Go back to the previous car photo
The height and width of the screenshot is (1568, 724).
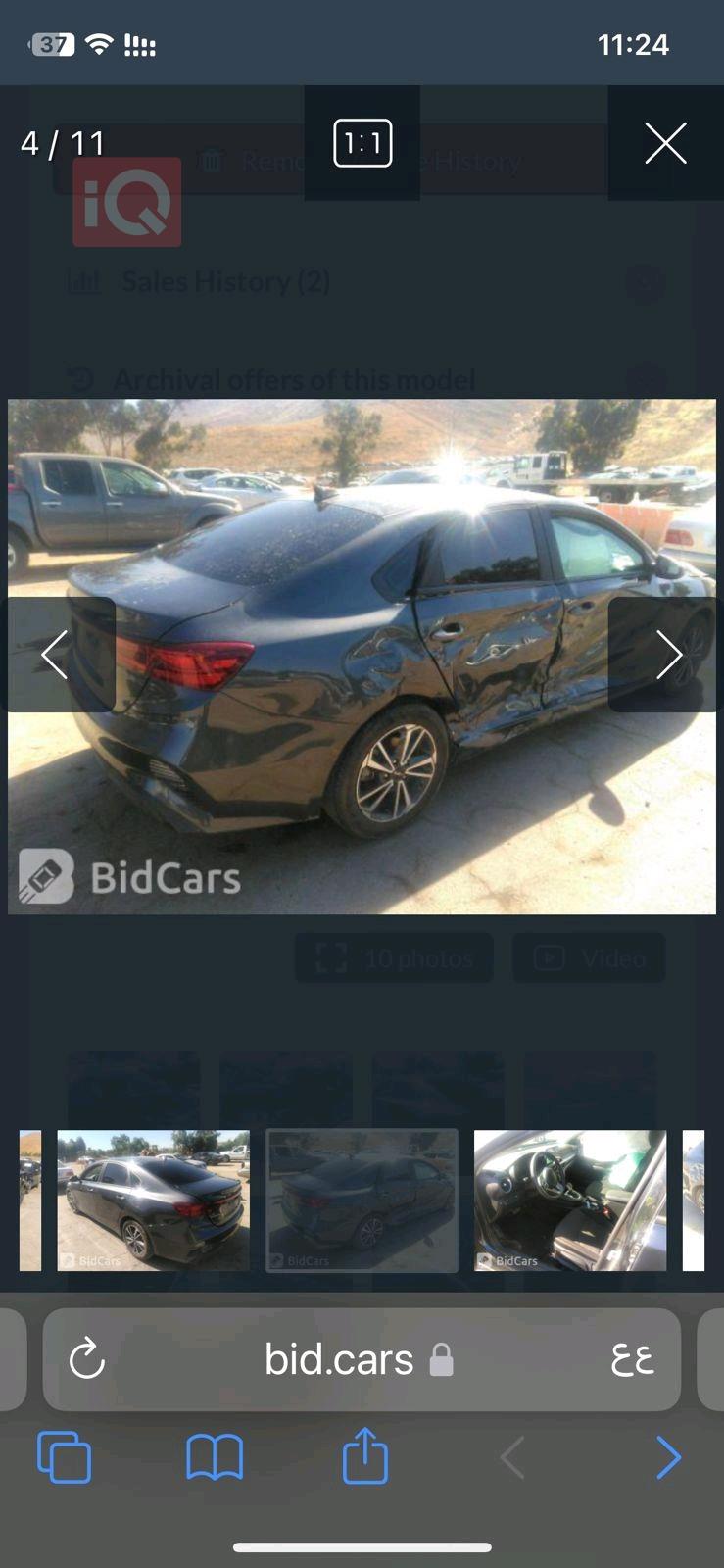(57, 655)
